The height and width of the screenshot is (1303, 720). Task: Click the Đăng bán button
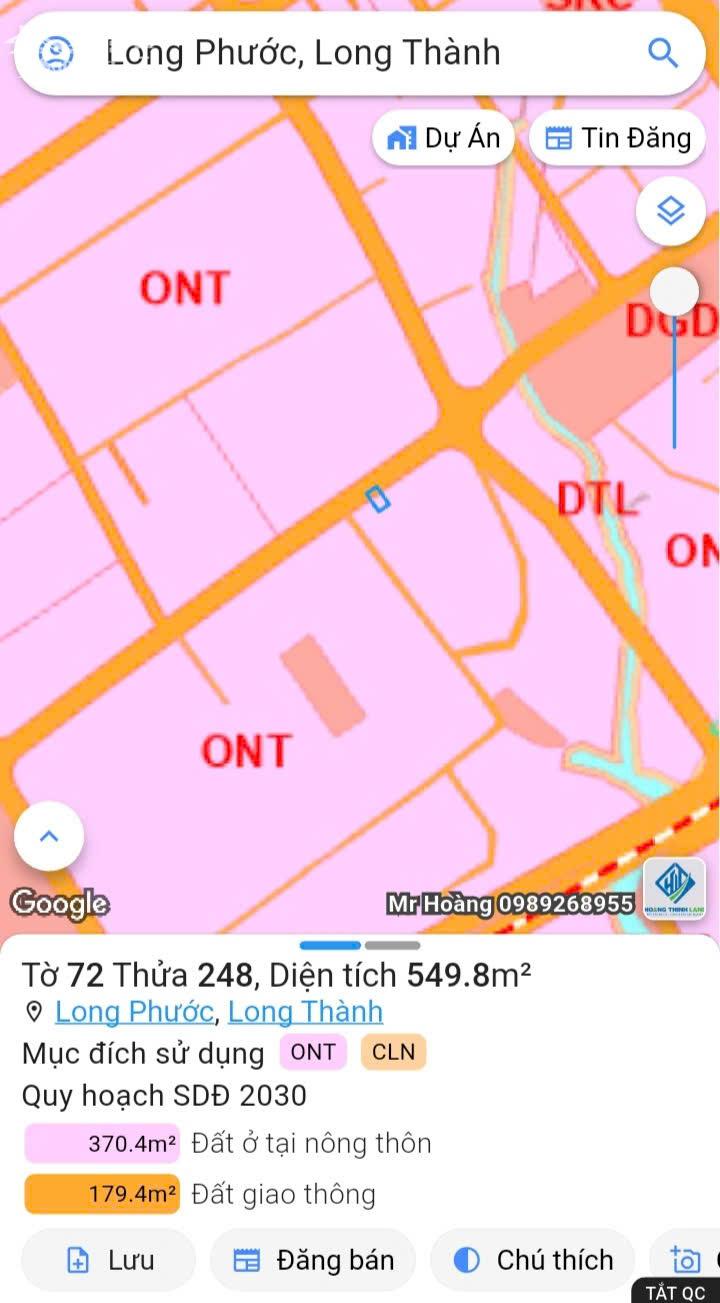pyautogui.click(x=313, y=1260)
